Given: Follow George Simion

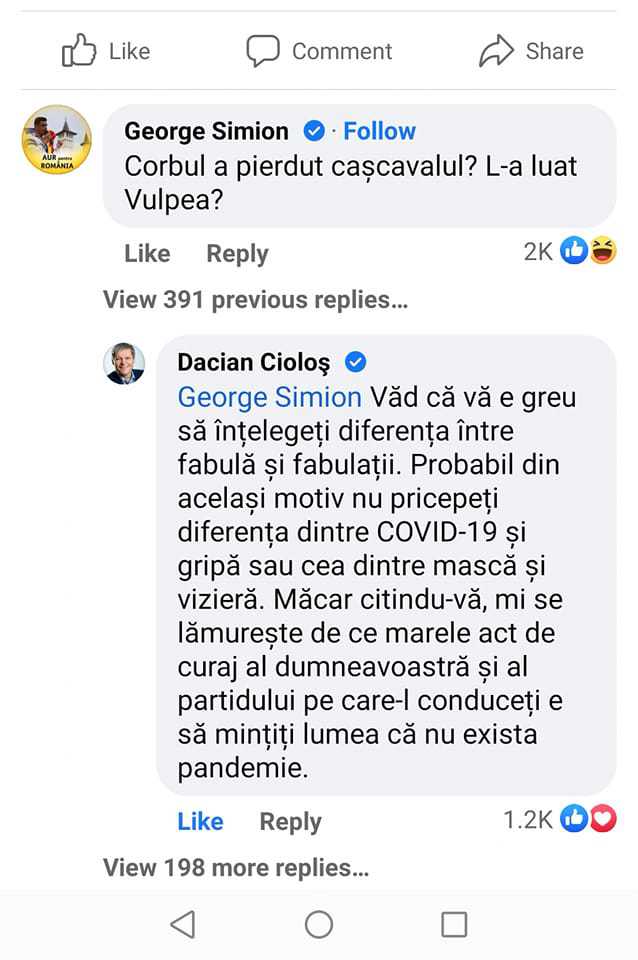Looking at the screenshot, I should (x=379, y=131).
